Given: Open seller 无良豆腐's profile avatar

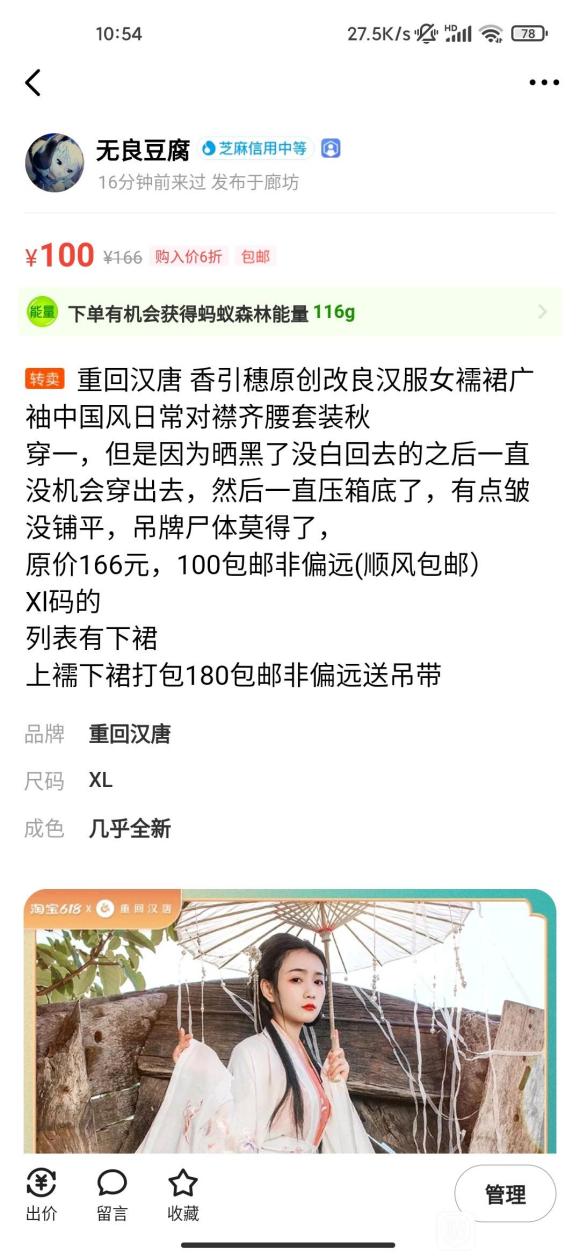Looking at the screenshot, I should [x=54, y=163].
